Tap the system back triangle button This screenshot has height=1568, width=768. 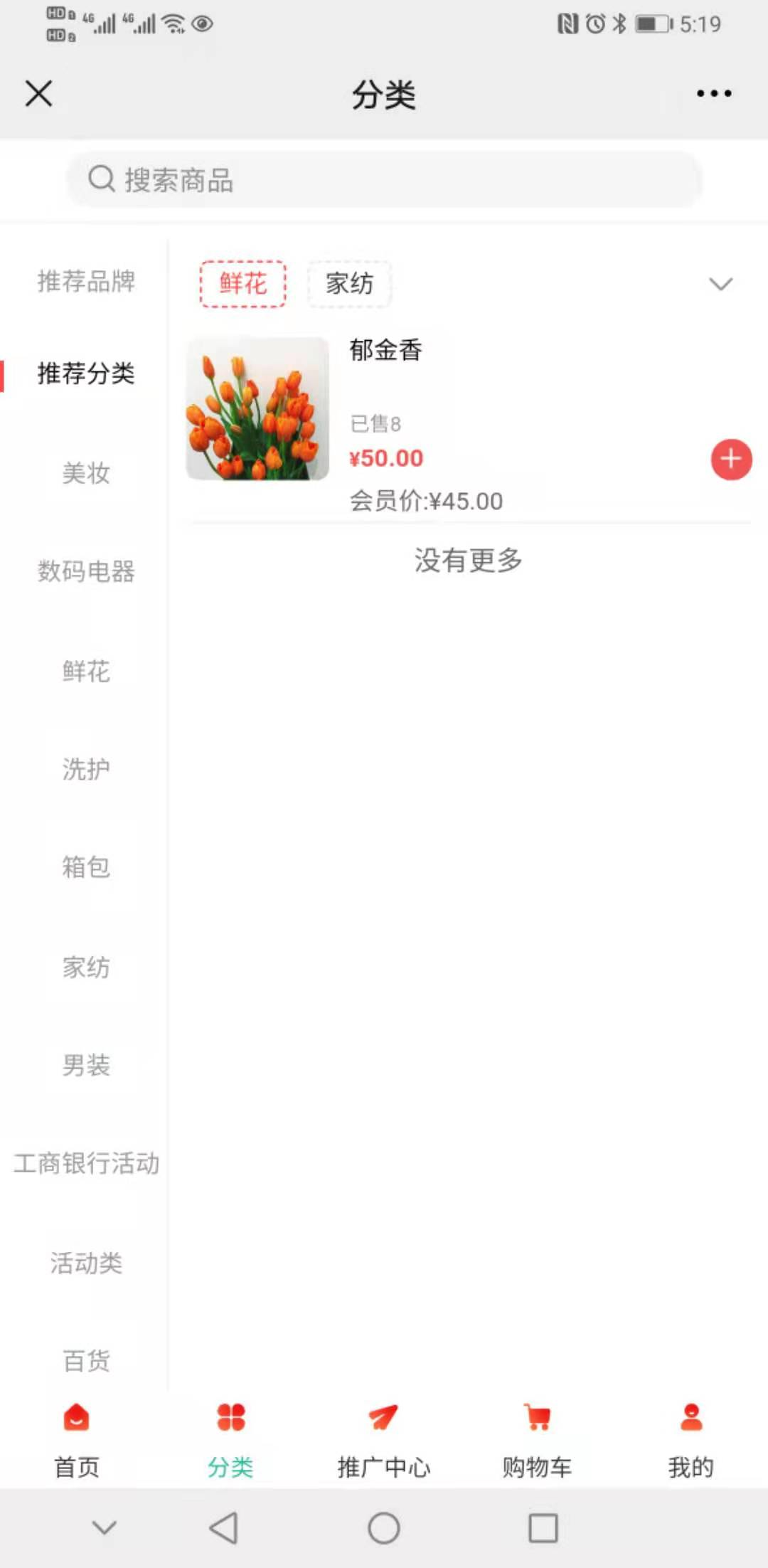click(x=224, y=1527)
